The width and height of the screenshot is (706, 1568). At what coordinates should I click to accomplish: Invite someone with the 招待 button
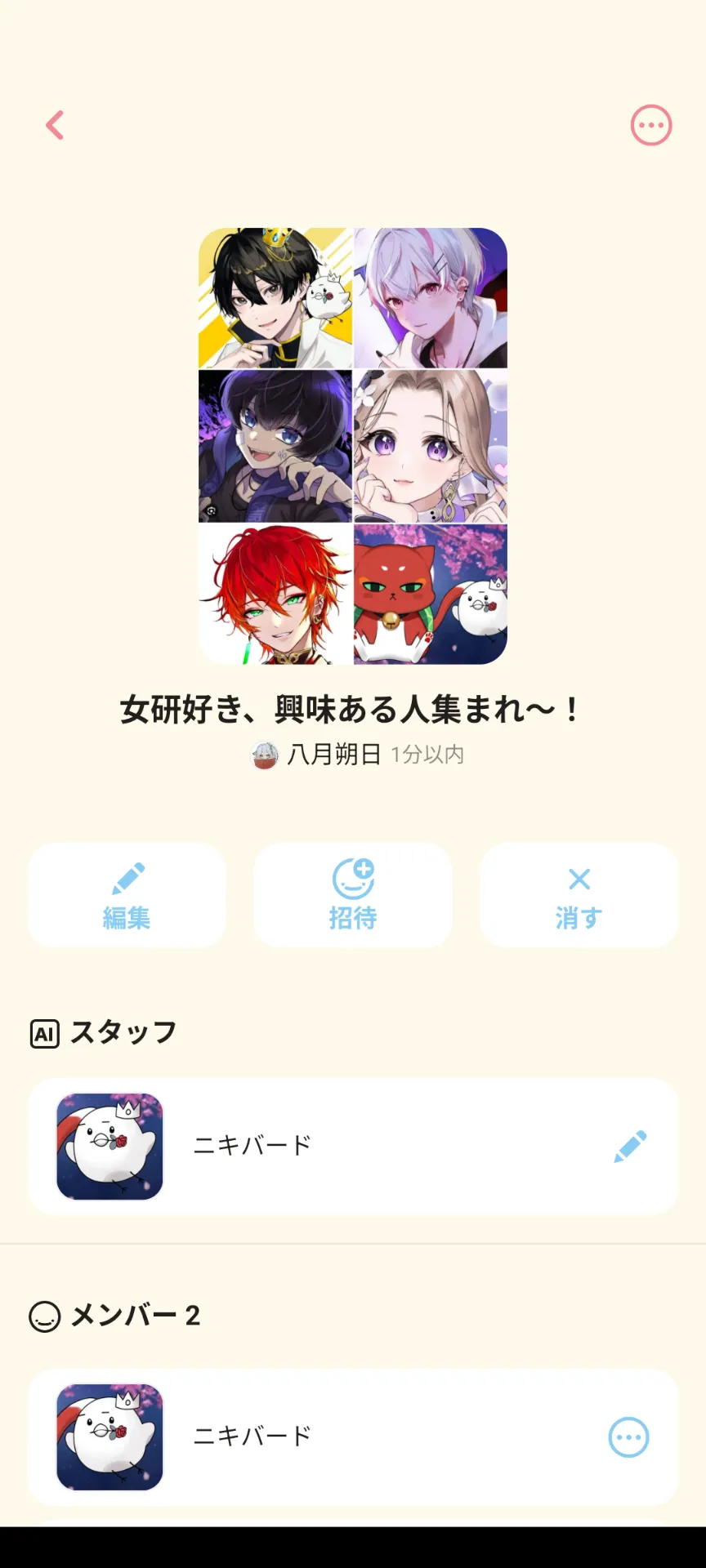pos(353,895)
